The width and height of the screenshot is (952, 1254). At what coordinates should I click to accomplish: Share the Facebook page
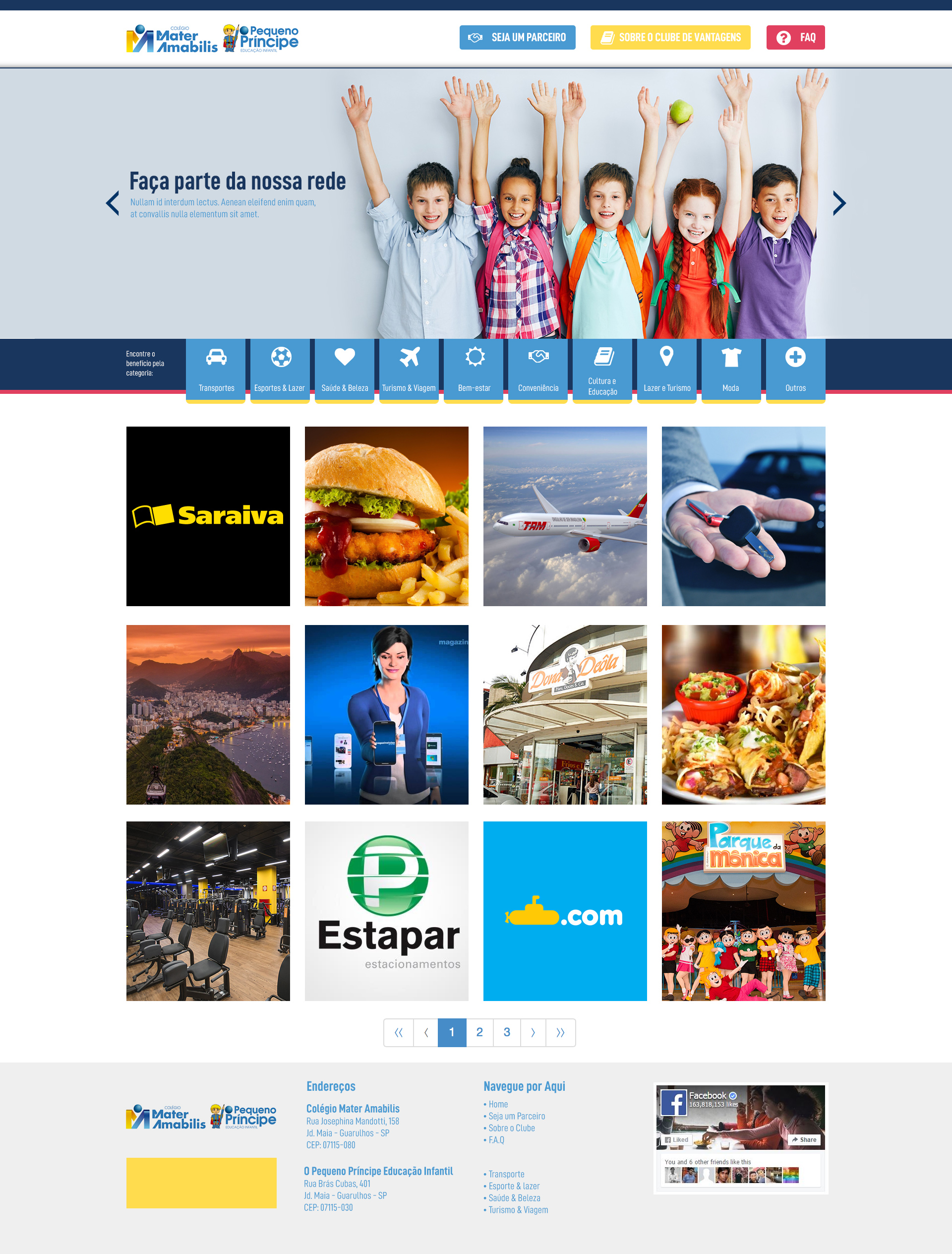pyautogui.click(x=804, y=1139)
